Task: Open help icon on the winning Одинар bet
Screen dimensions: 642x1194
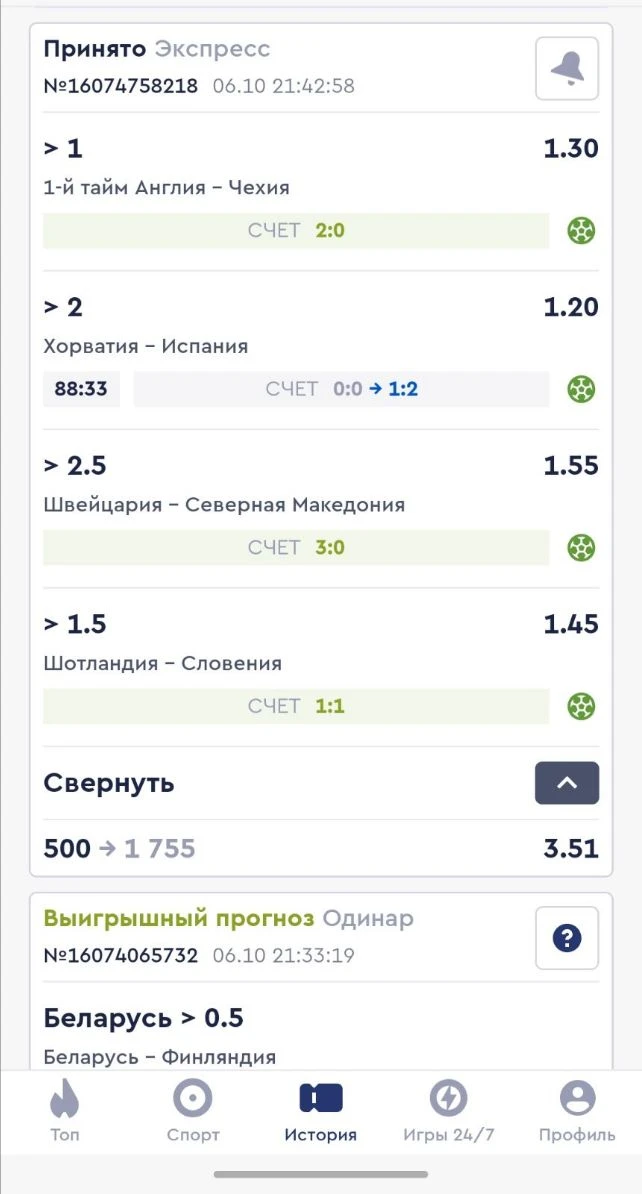Action: pyautogui.click(x=567, y=938)
